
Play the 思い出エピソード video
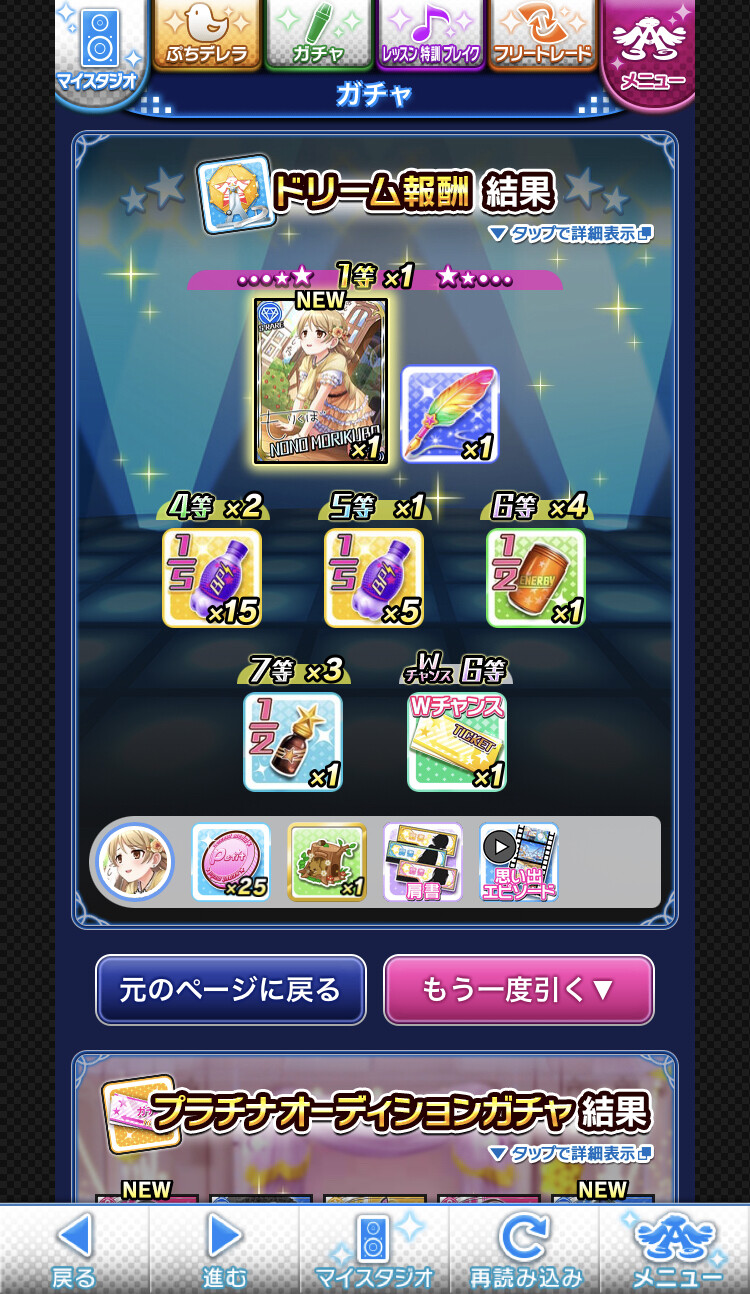click(x=518, y=862)
